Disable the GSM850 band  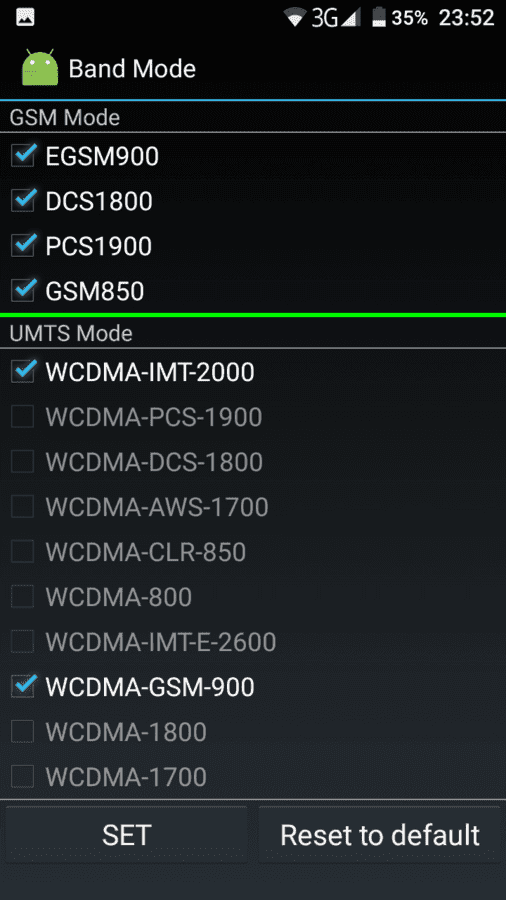24,291
